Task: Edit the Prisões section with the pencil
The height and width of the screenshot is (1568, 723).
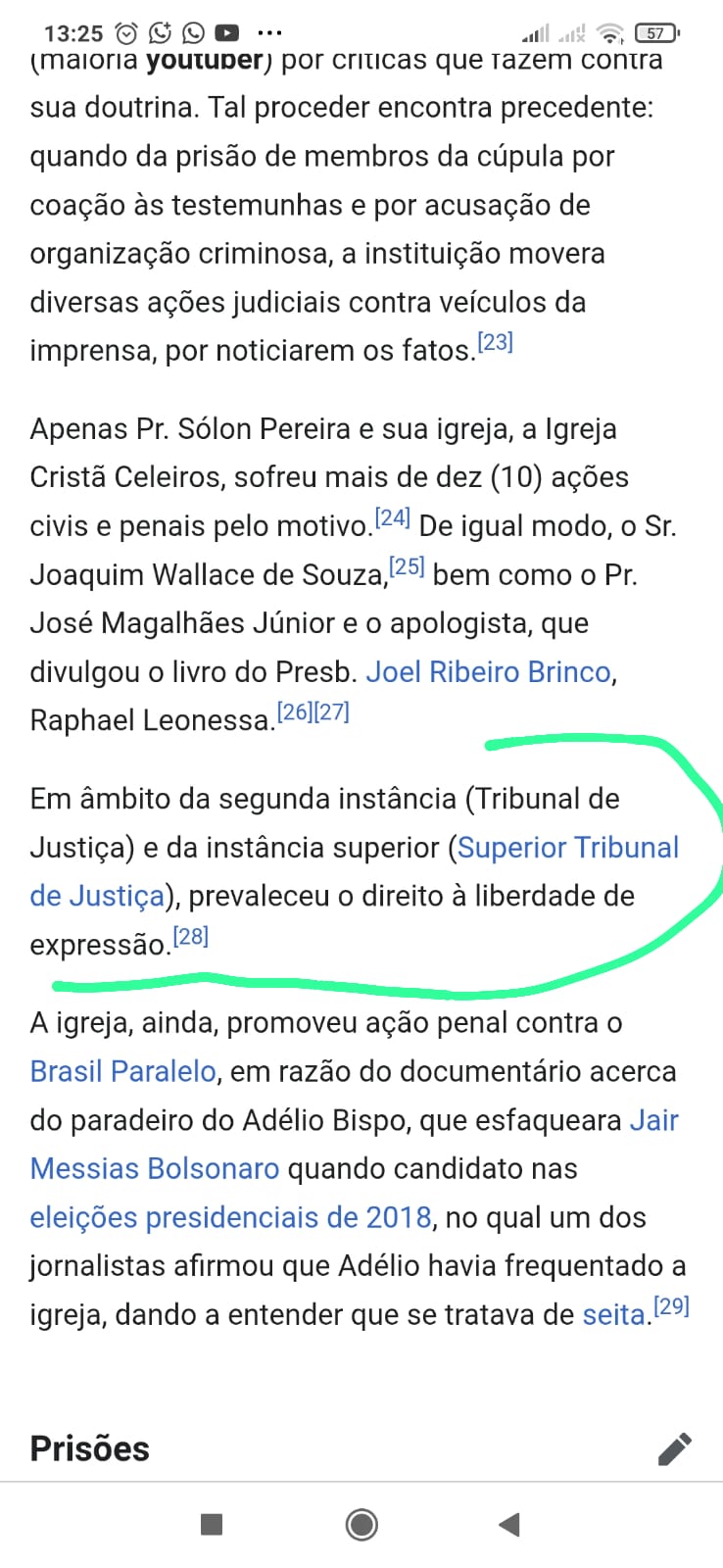Action: point(674,1448)
